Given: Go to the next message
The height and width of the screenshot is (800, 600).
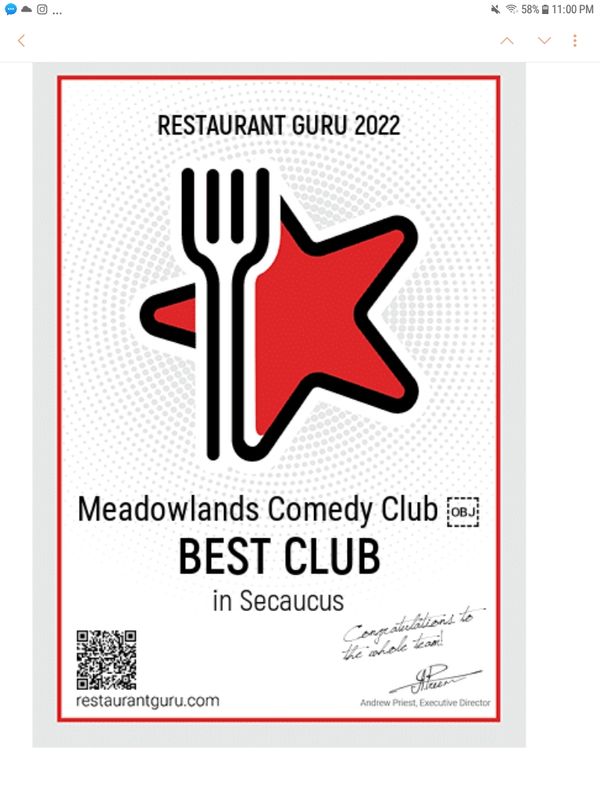Looking at the screenshot, I should 544,41.
